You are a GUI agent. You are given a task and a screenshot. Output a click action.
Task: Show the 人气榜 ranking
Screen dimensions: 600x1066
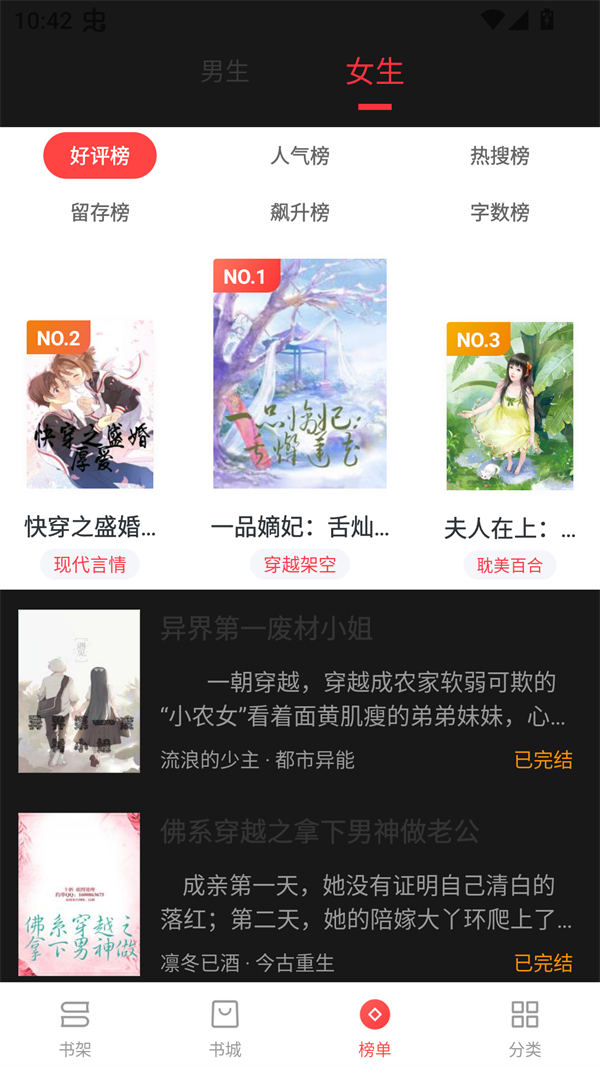point(300,156)
